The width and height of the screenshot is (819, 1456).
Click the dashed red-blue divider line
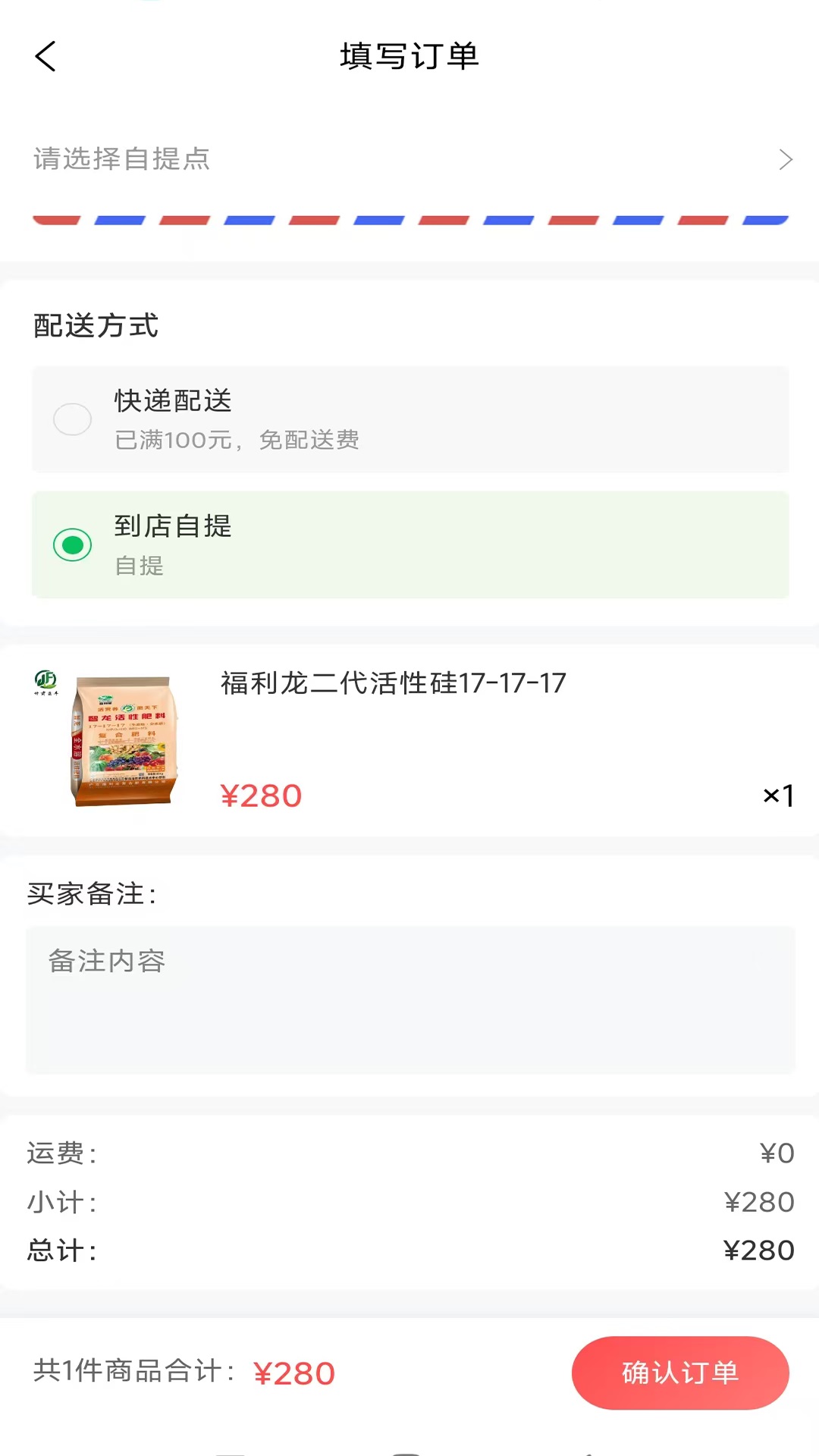pos(409,220)
